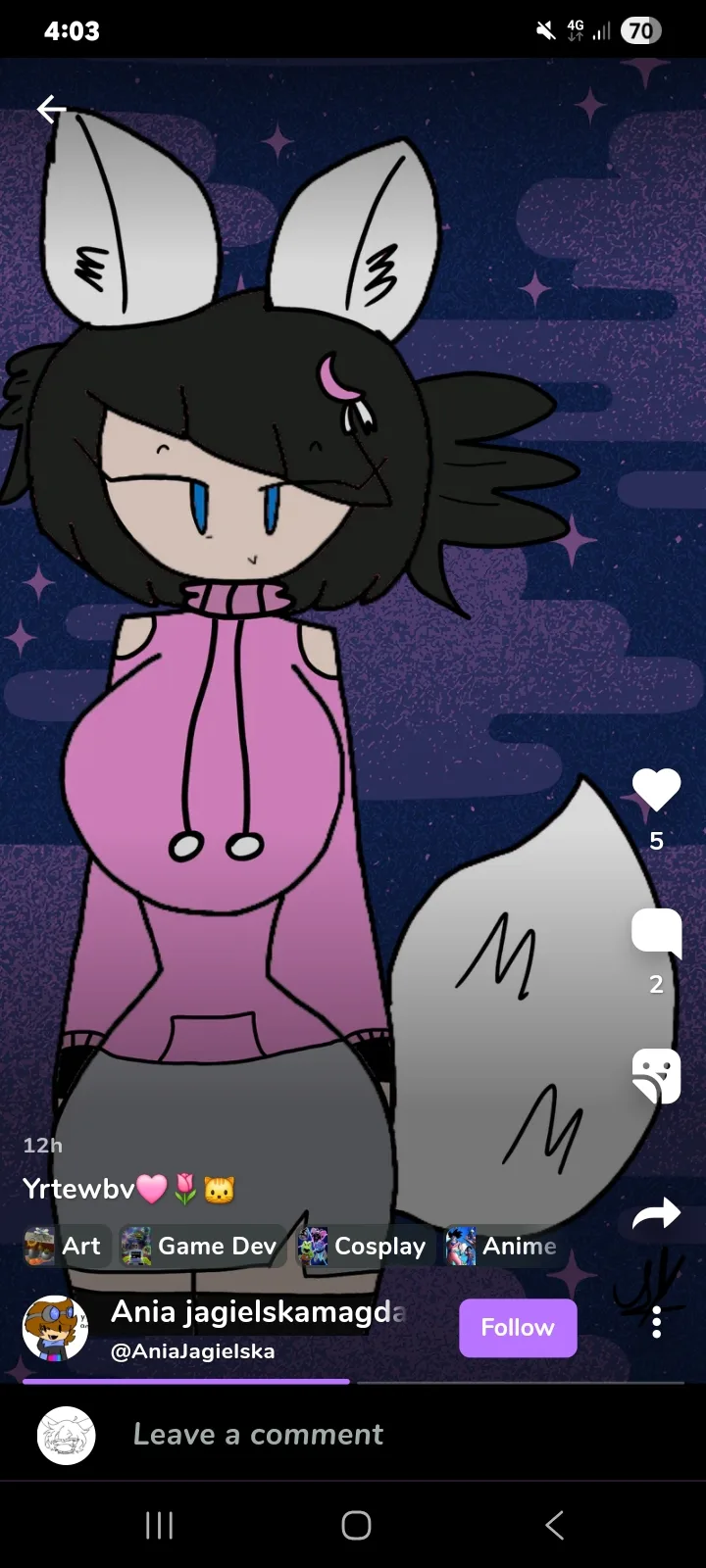Image resolution: width=706 pixels, height=1568 pixels.
Task: Like this post with the heart icon
Action: click(656, 789)
